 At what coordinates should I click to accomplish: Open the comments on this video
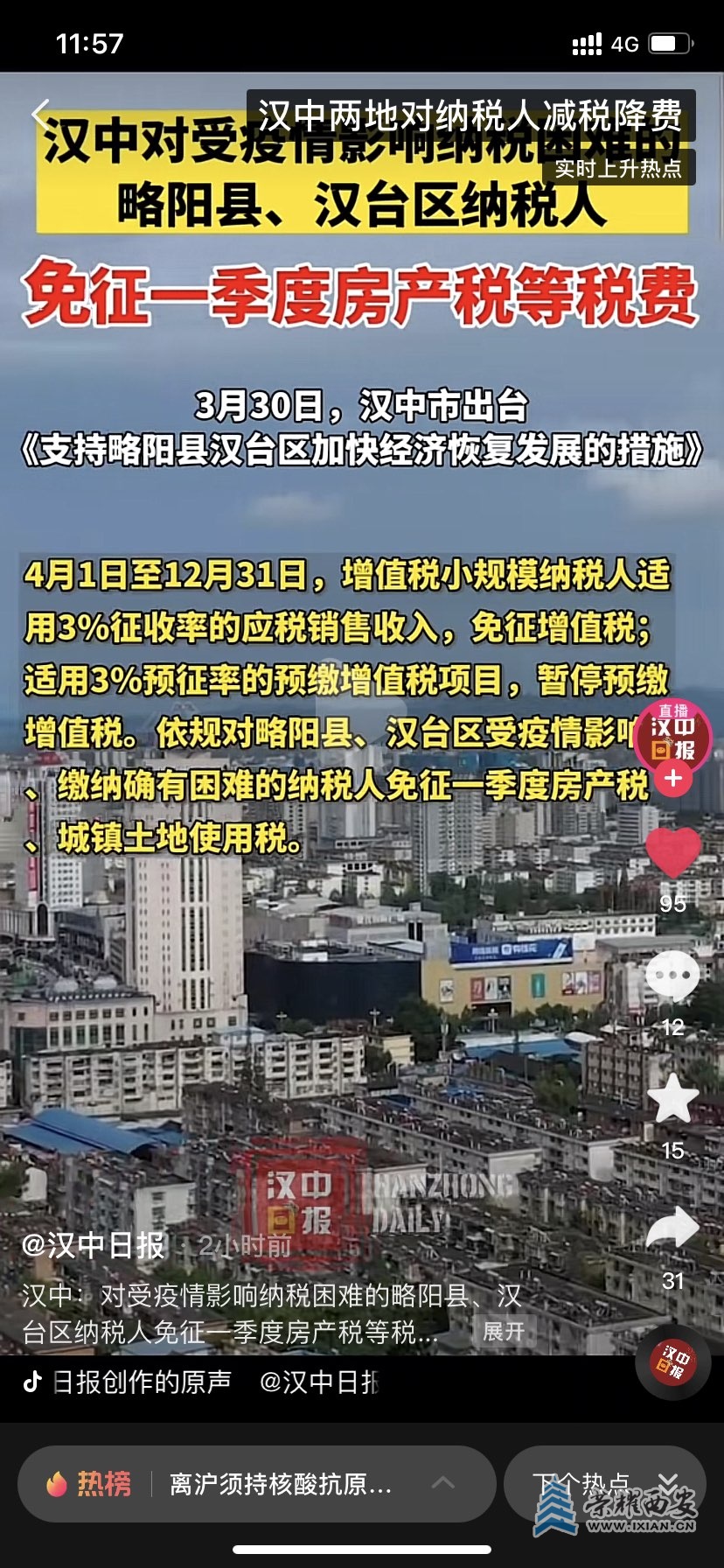click(x=672, y=977)
